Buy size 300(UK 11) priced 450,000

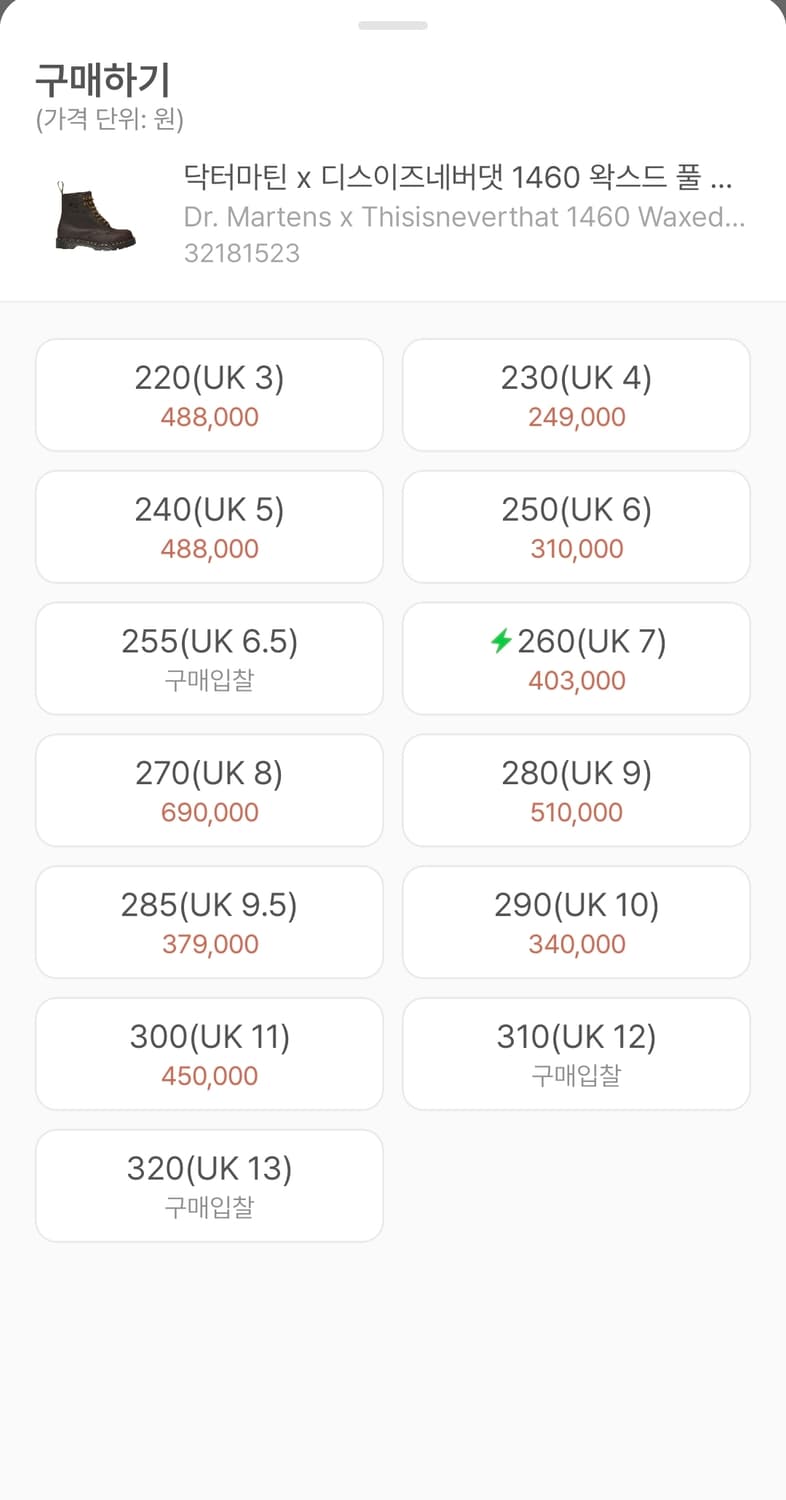point(209,1053)
